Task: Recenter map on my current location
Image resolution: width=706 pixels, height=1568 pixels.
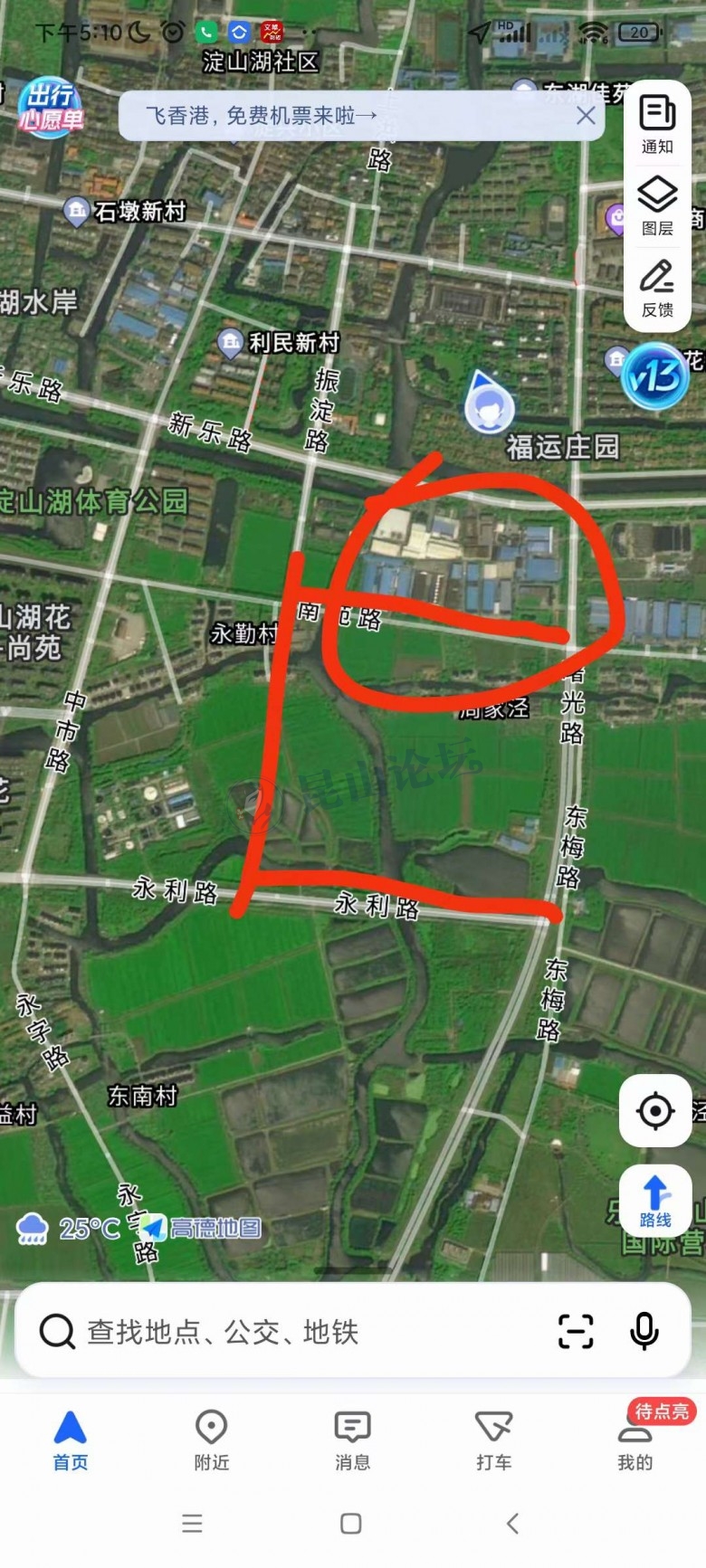Action: pos(655,1110)
